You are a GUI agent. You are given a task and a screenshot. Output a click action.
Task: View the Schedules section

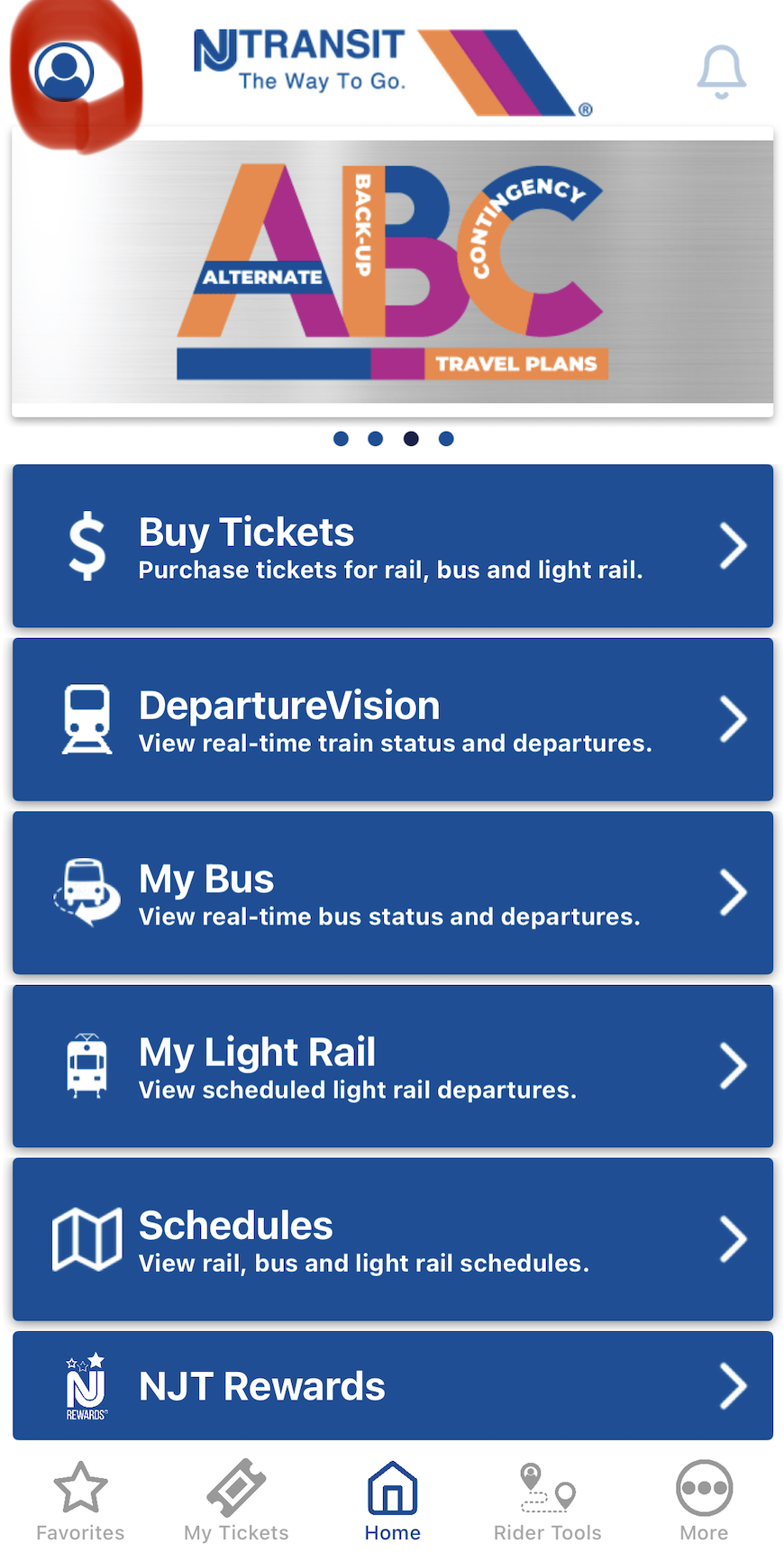click(392, 1239)
